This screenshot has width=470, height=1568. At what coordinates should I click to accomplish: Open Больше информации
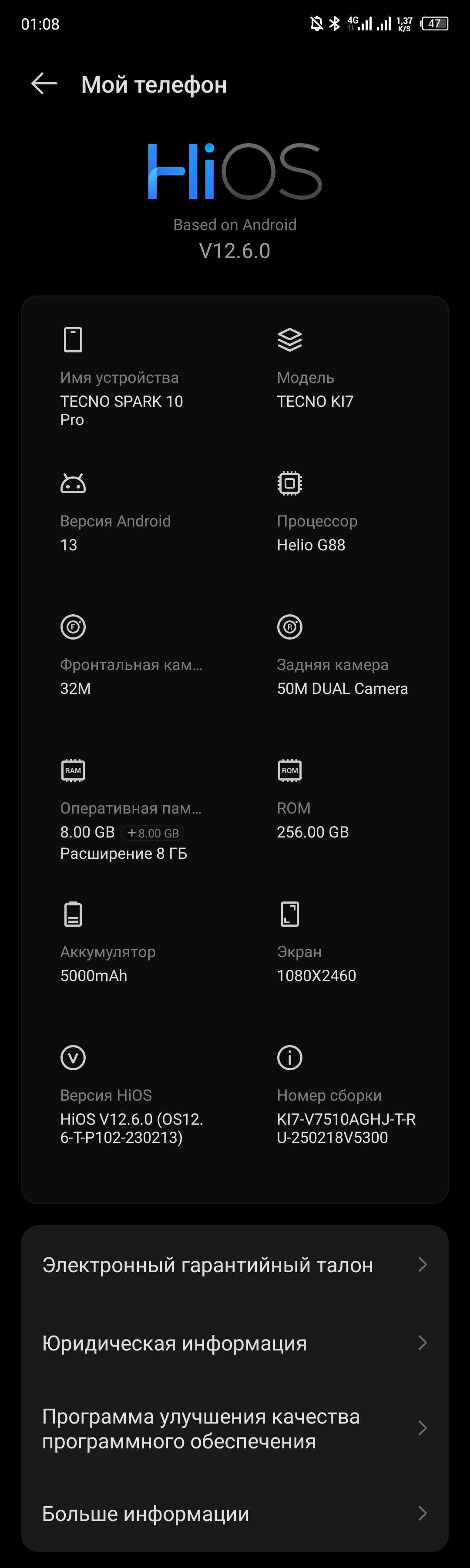point(235,1514)
